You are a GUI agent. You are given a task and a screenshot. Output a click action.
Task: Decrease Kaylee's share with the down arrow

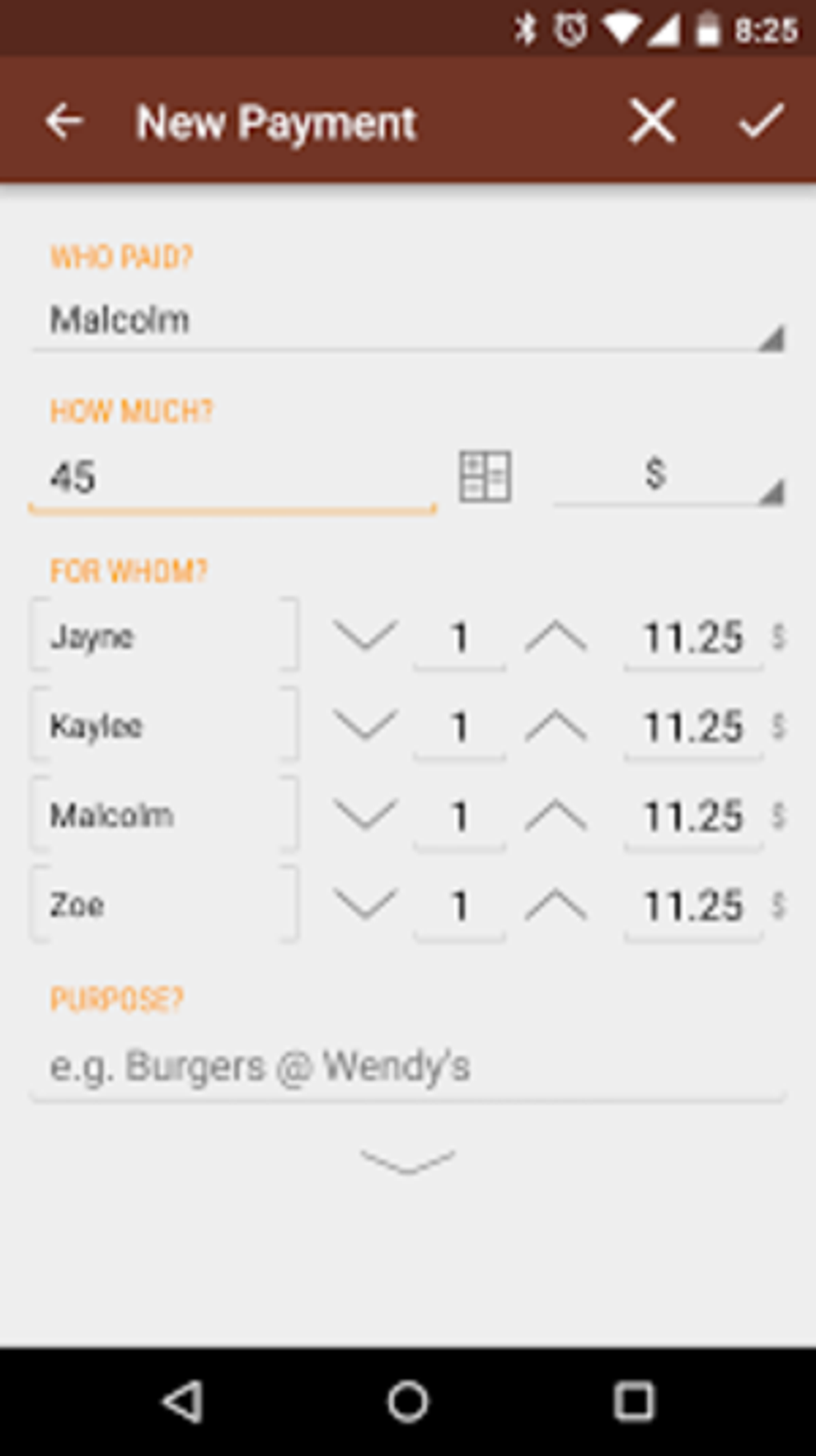366,726
